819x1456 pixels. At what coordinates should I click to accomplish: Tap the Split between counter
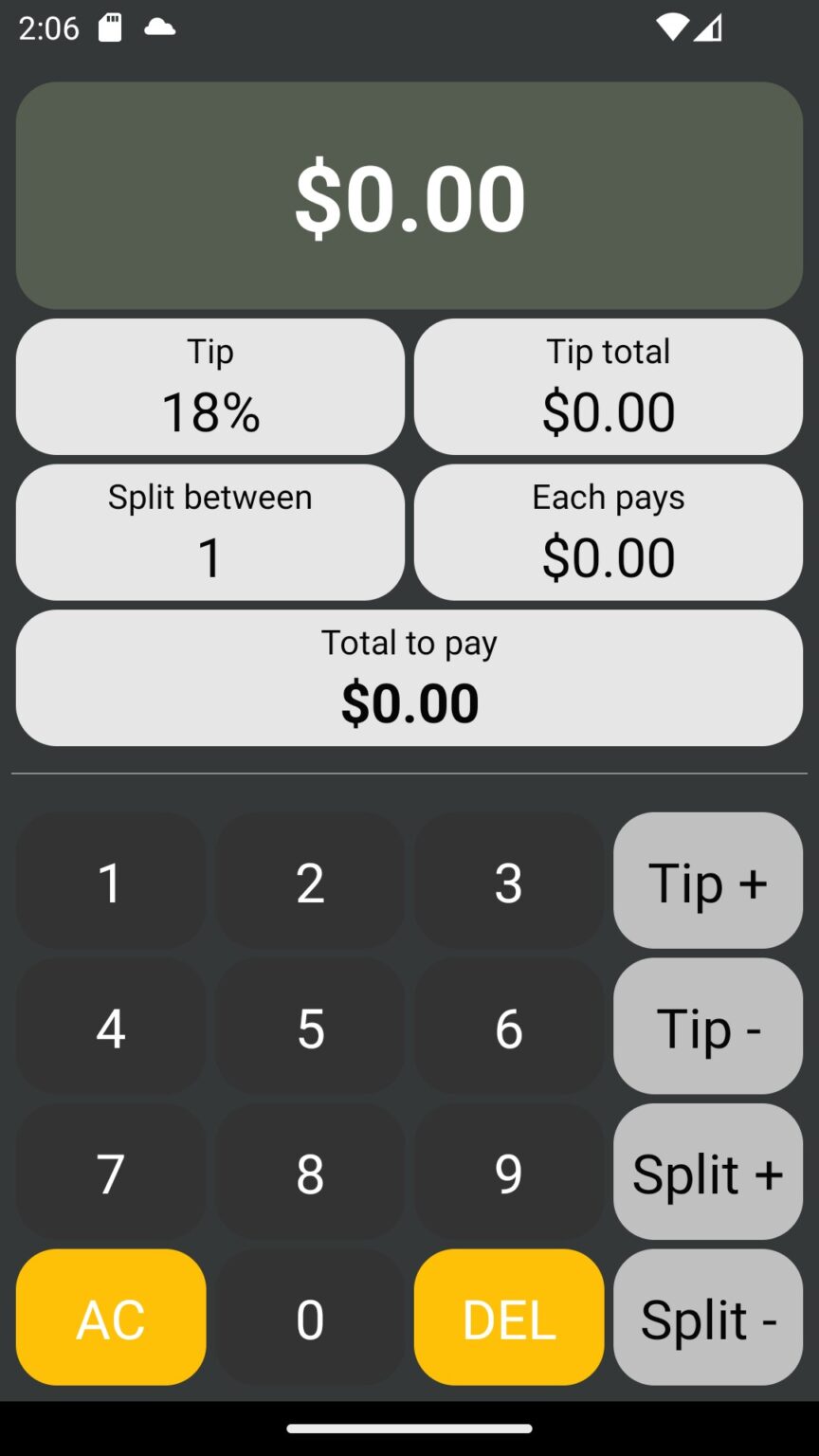209,532
